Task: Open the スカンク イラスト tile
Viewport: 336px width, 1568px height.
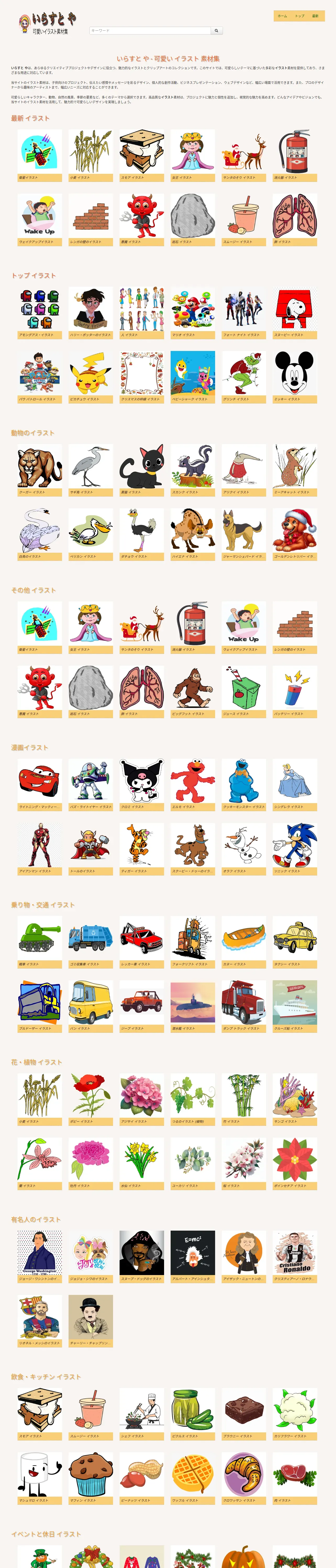Action: click(x=193, y=470)
